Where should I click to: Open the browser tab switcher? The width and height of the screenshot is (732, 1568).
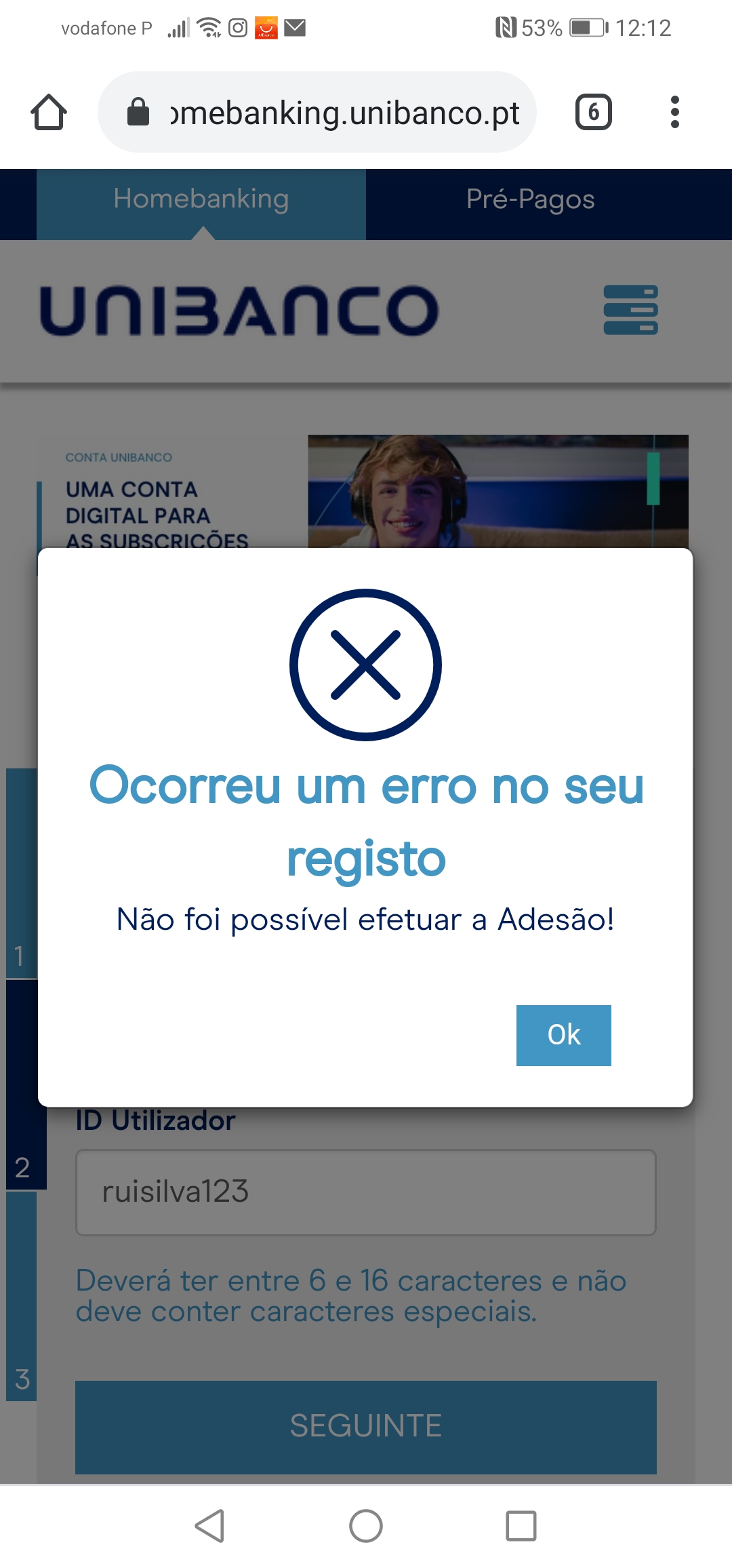pyautogui.click(x=593, y=112)
